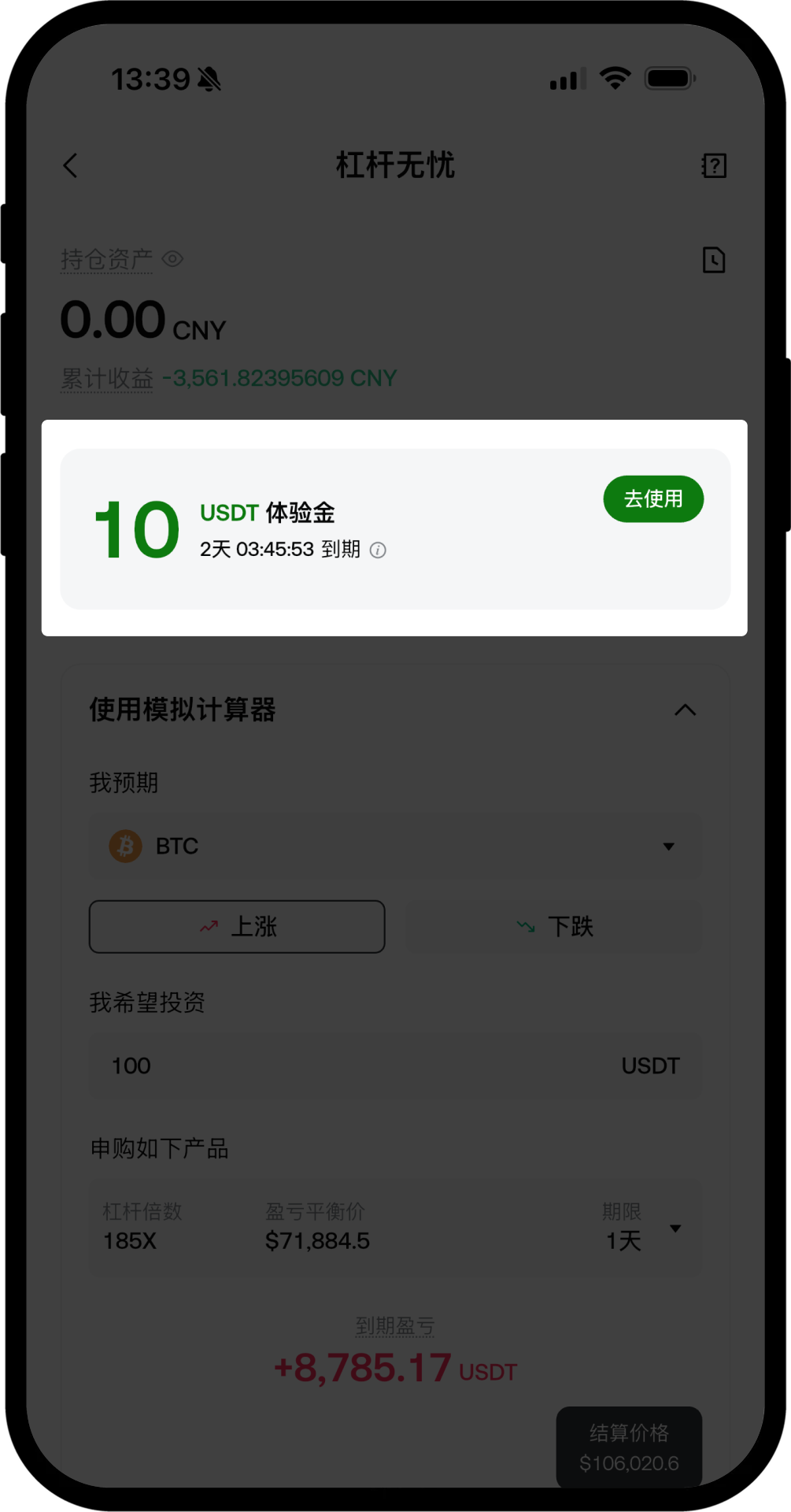Open the order history icon
This screenshot has width=791, height=1512.
point(713,260)
